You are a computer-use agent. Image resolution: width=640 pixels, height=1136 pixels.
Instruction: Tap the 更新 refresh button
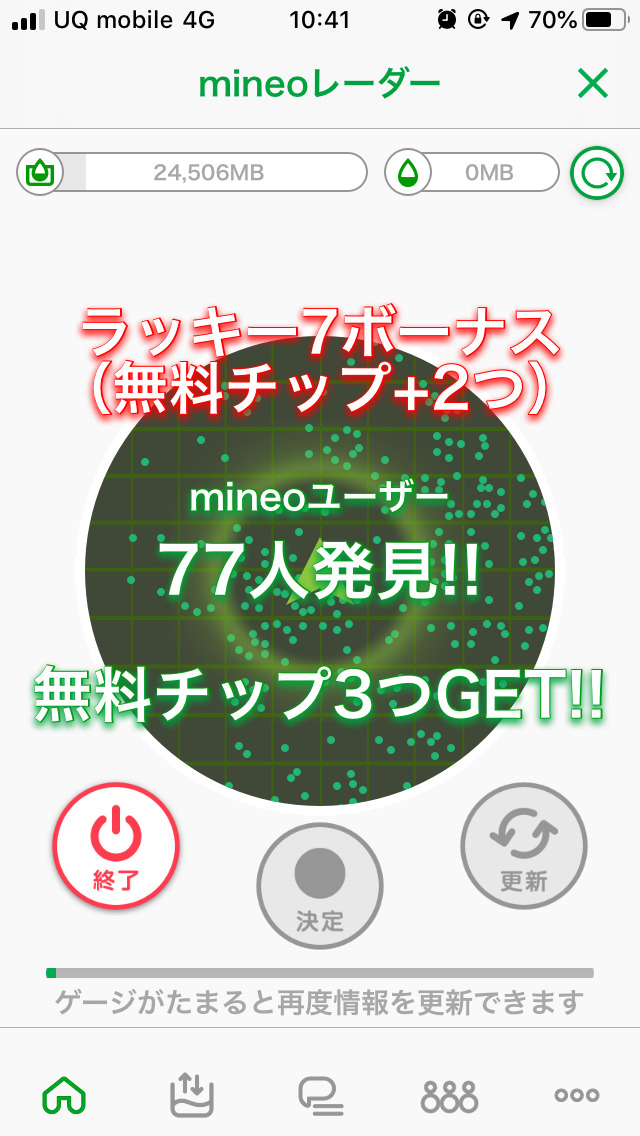523,845
